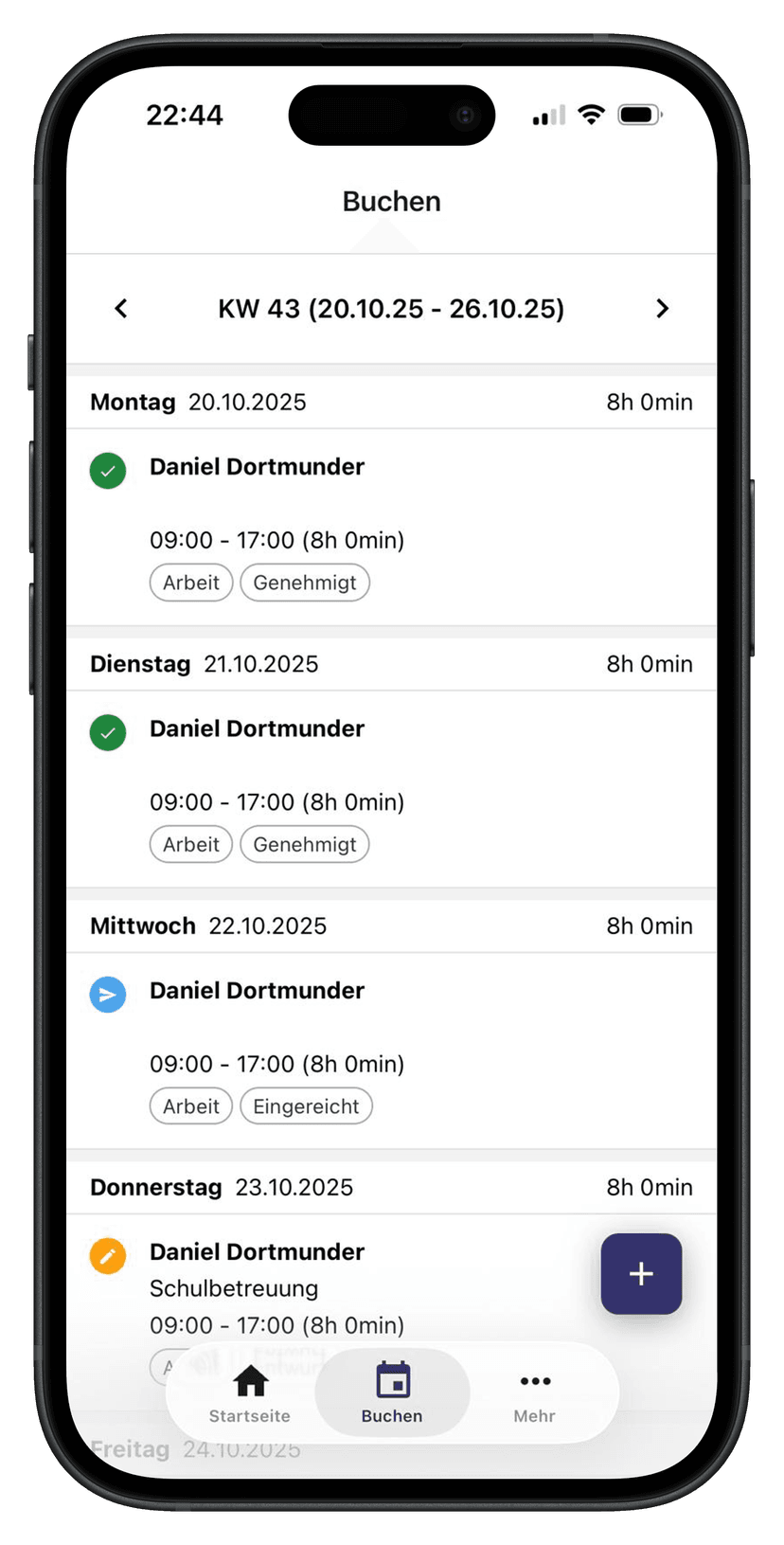Screen dimensions: 784x1545
Task: Tap the Arbeit tag on Montag's booking
Action: 190,582
